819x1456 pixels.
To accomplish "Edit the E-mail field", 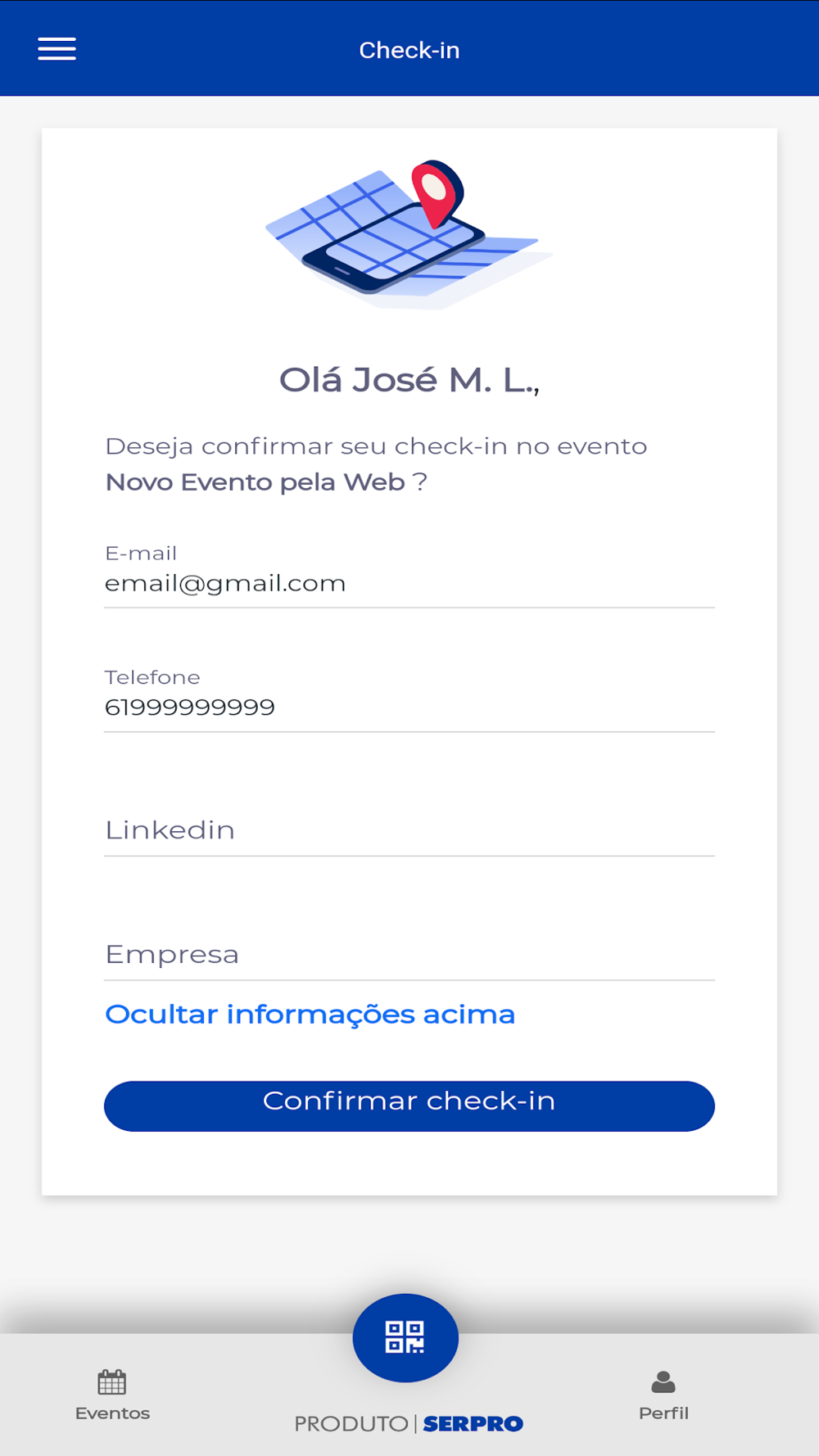I will [x=408, y=583].
